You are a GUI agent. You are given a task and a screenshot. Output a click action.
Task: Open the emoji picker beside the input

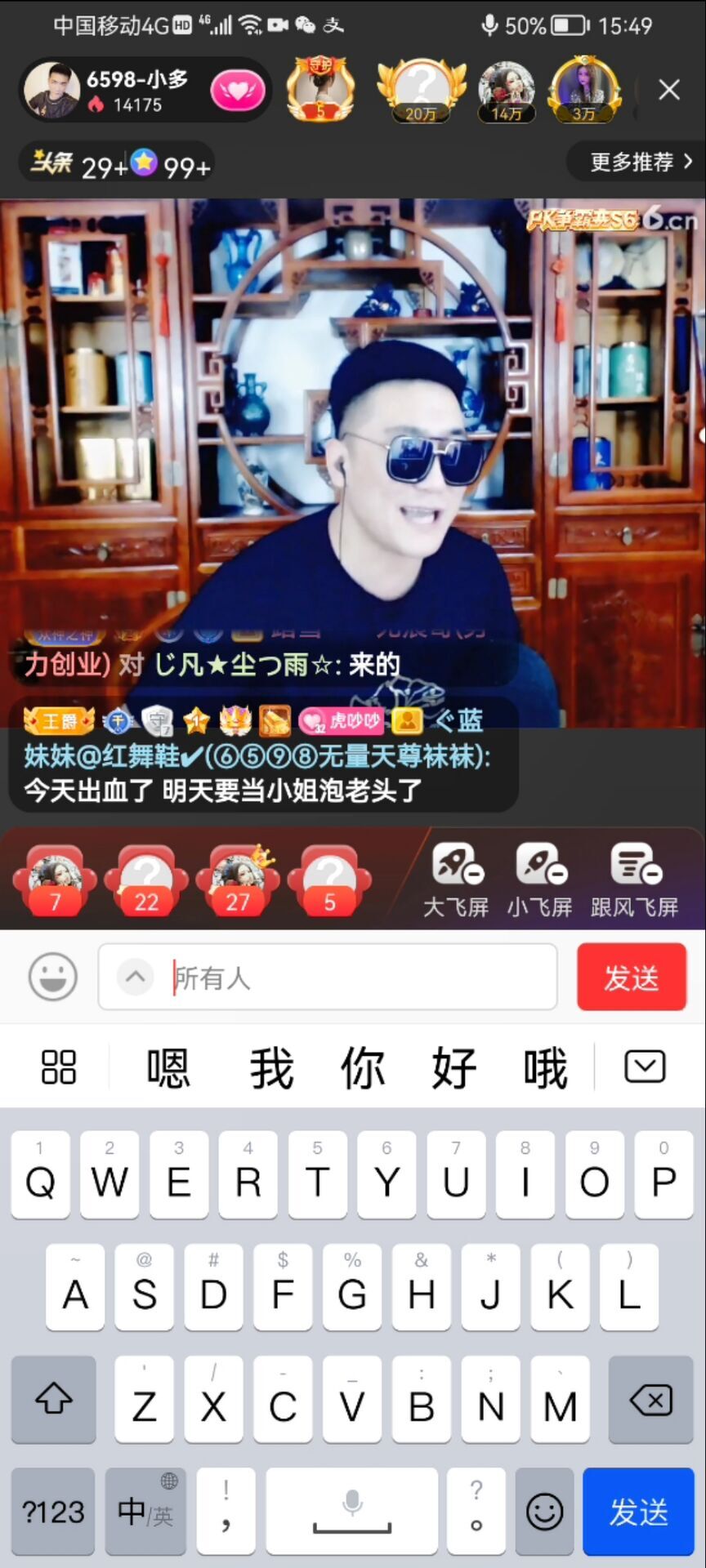tap(53, 977)
